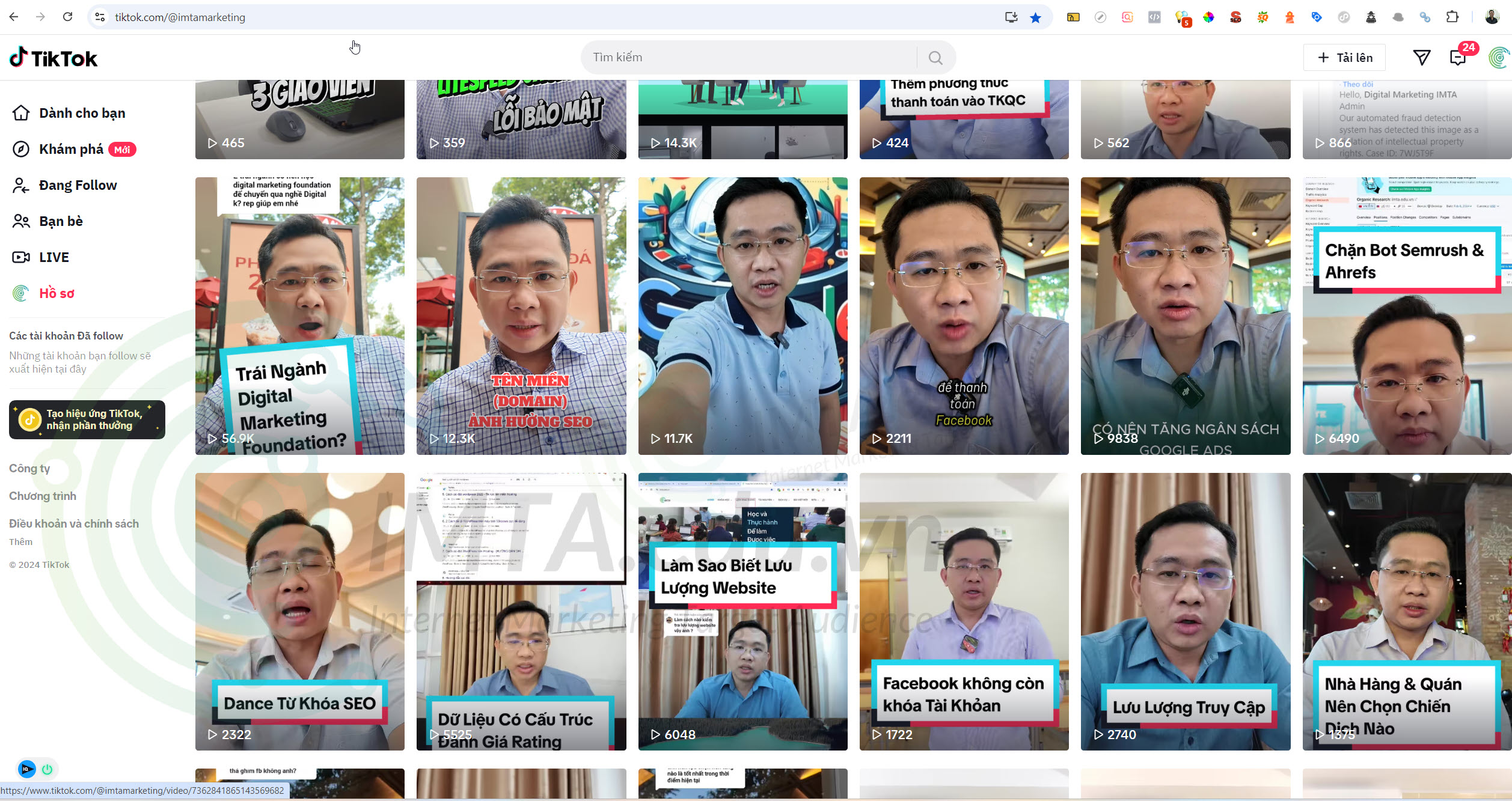
Task: Tap Tạo hiệu ứng TikTok banner
Action: (87, 419)
